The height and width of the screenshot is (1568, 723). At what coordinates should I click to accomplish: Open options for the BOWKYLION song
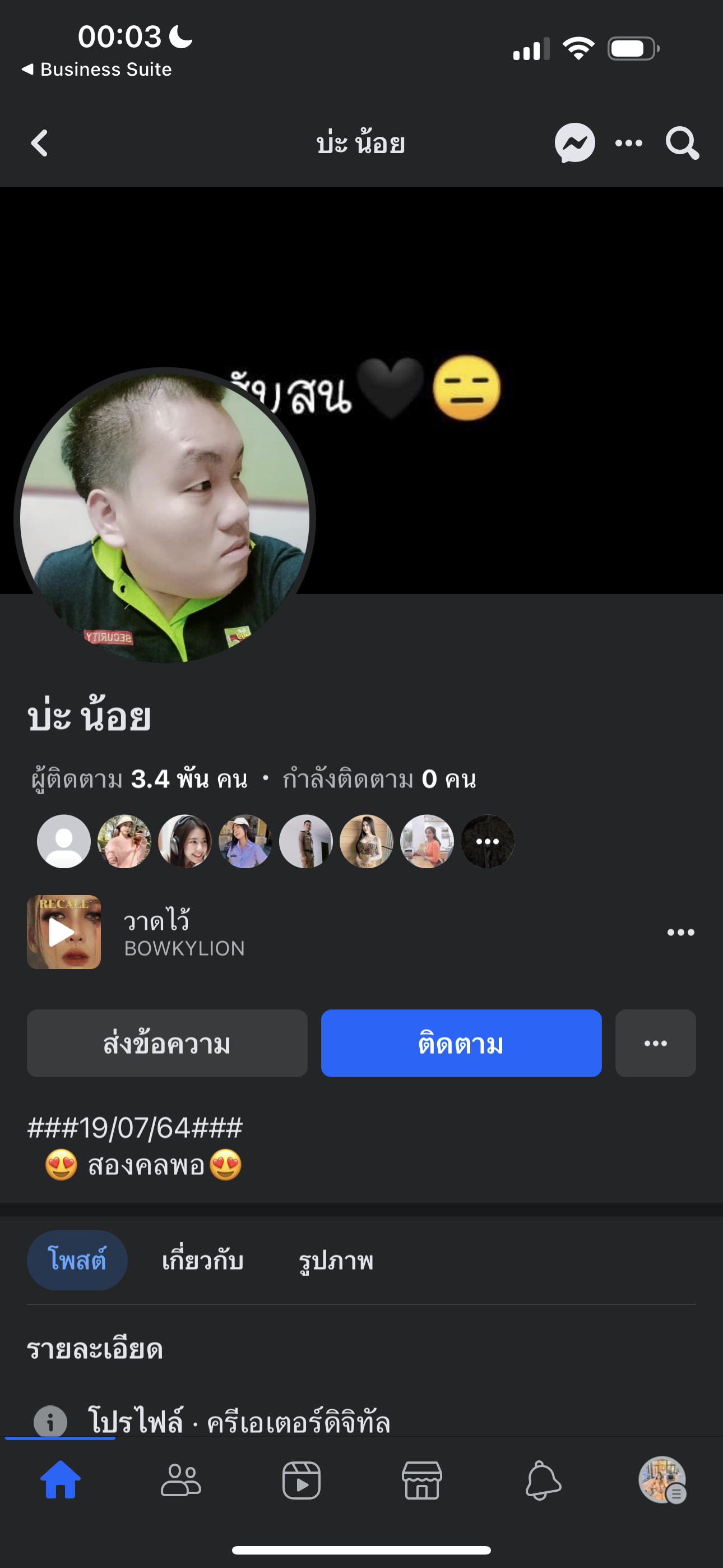pos(680,933)
